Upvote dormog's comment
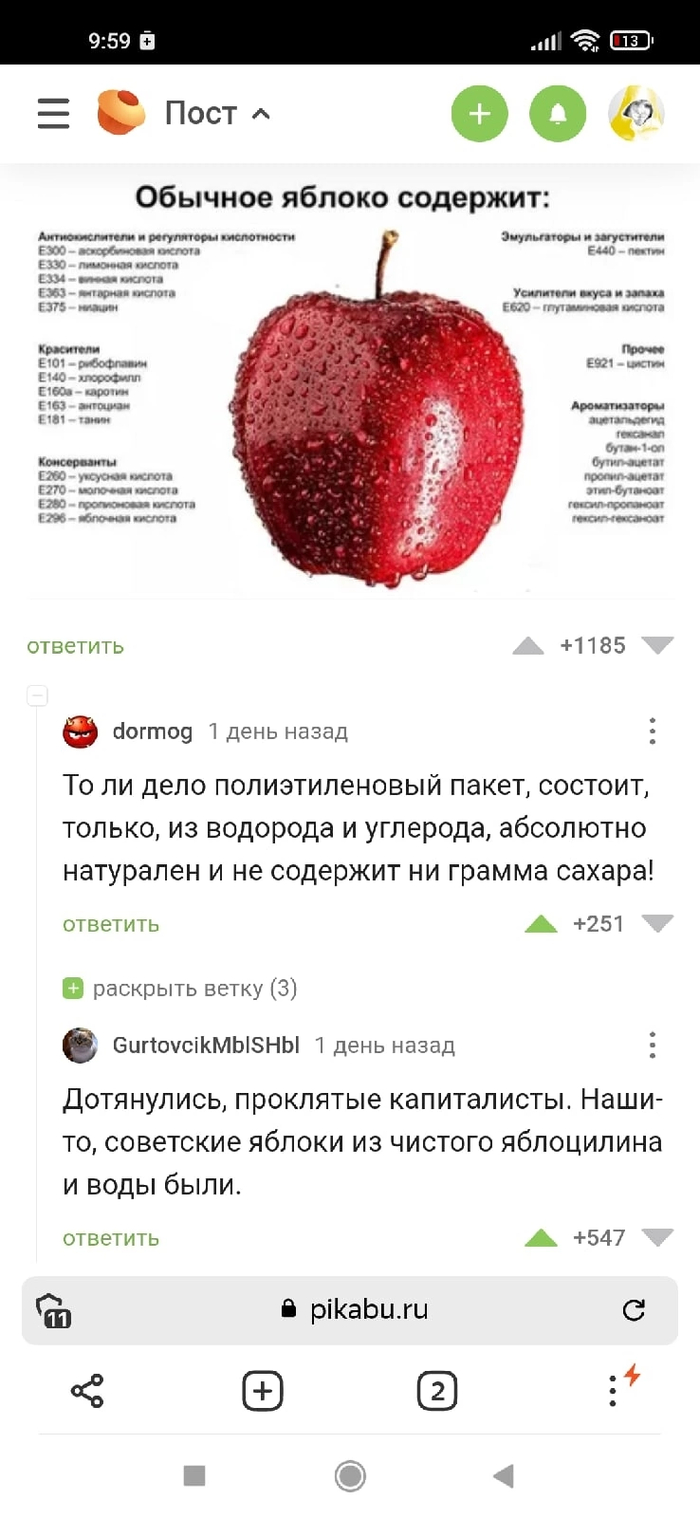The height and width of the screenshot is (1518, 700). coord(541,924)
